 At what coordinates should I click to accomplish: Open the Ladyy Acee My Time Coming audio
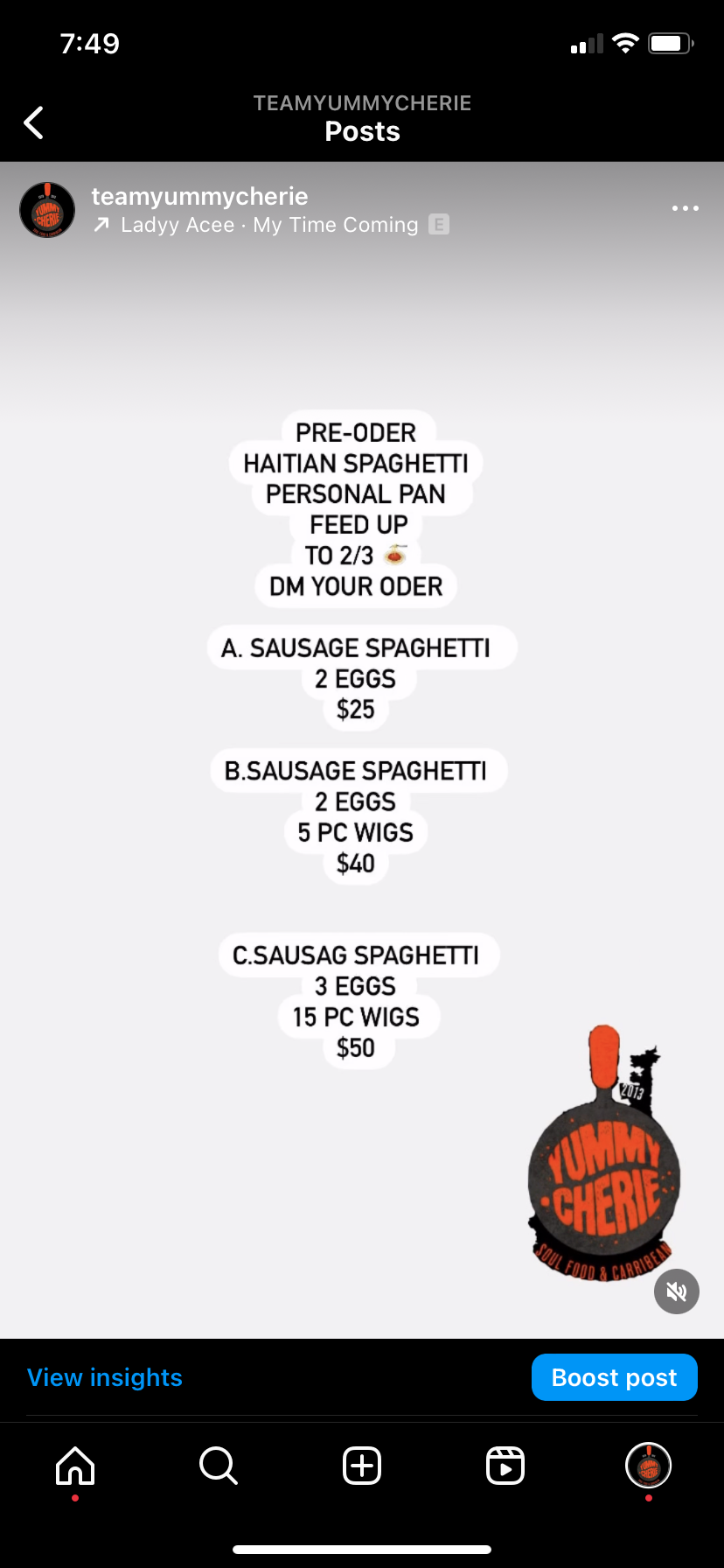click(x=269, y=226)
